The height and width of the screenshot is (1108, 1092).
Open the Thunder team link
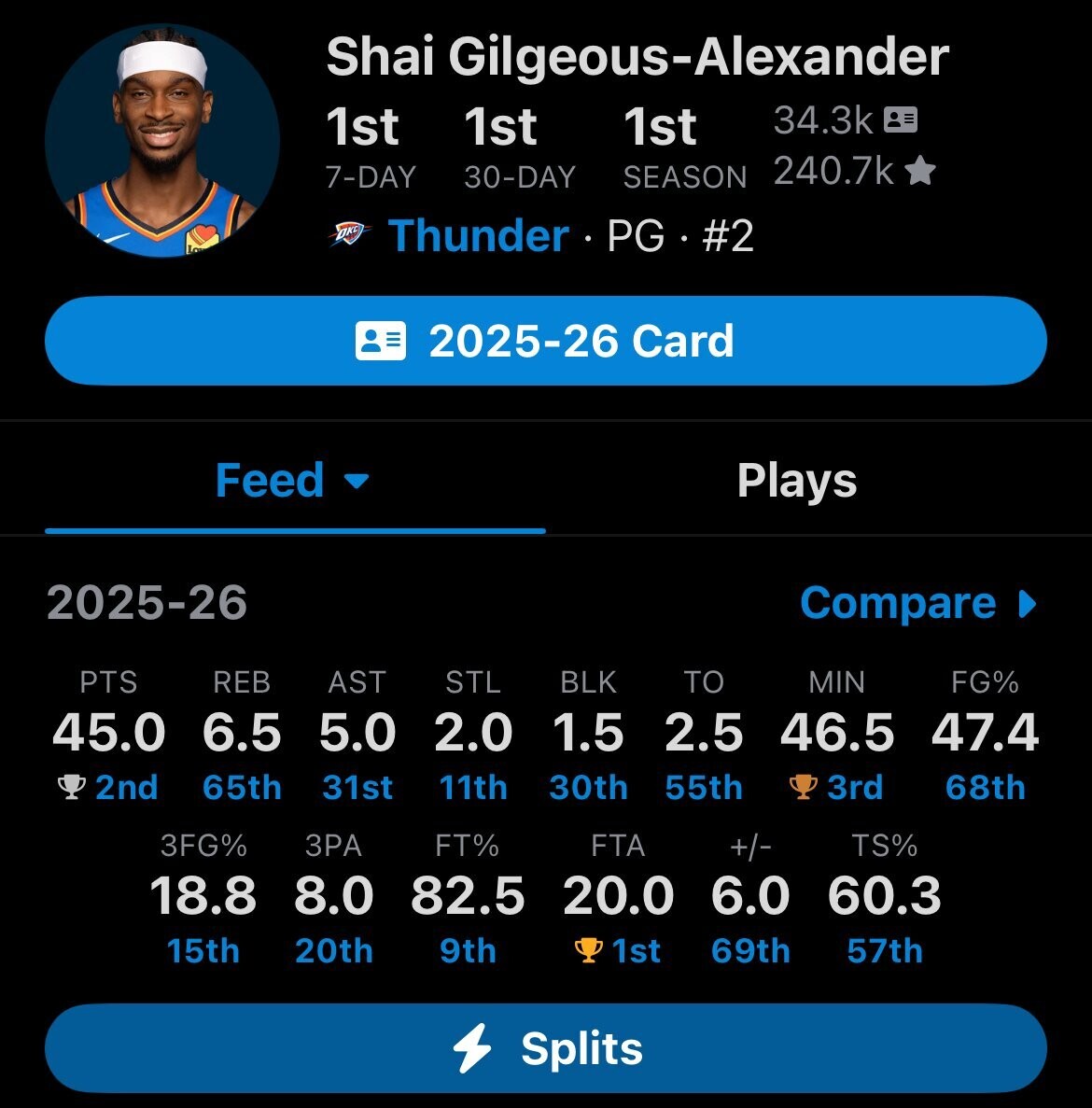coord(478,235)
